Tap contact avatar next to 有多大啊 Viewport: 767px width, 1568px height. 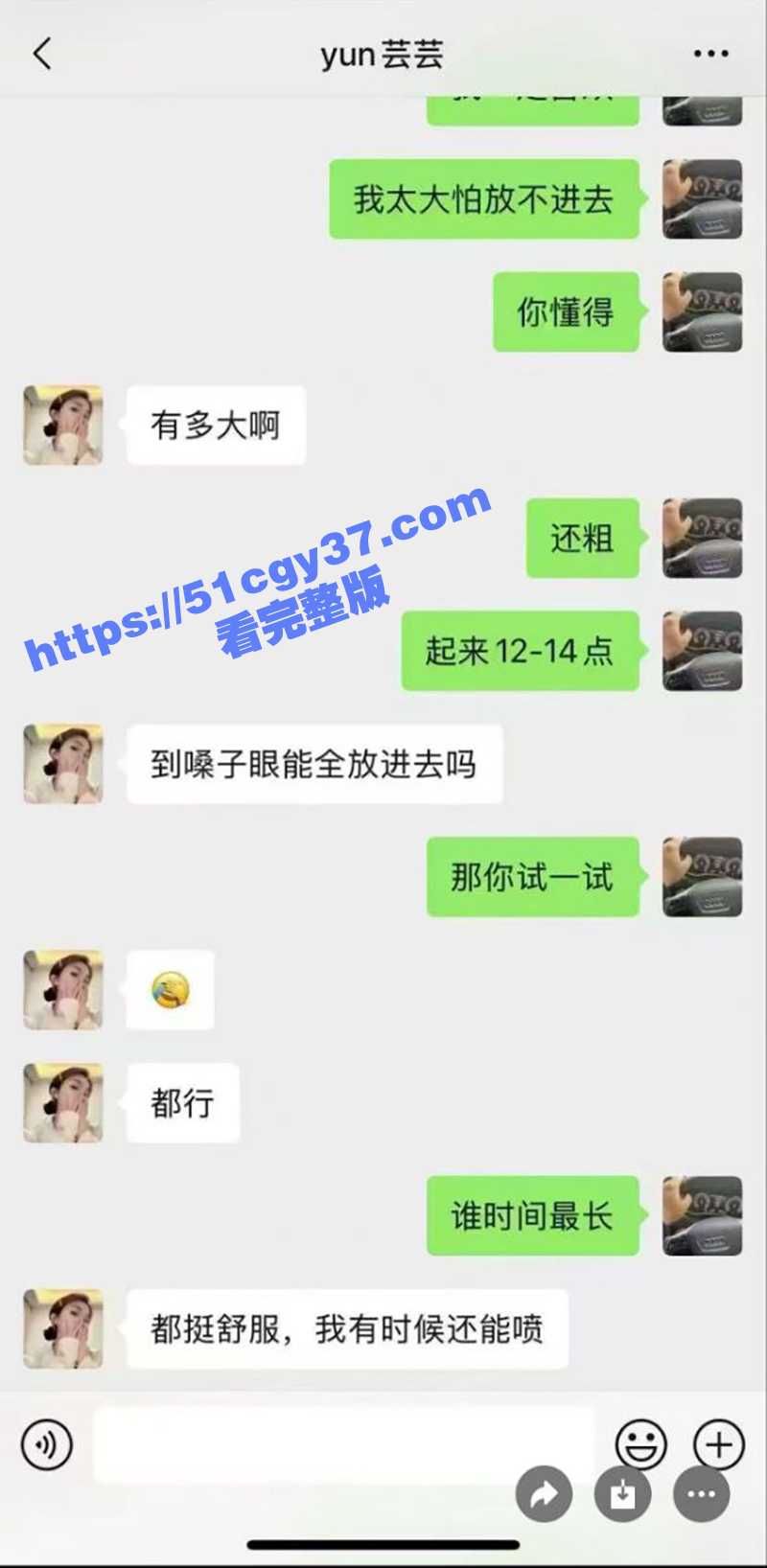[x=62, y=425]
